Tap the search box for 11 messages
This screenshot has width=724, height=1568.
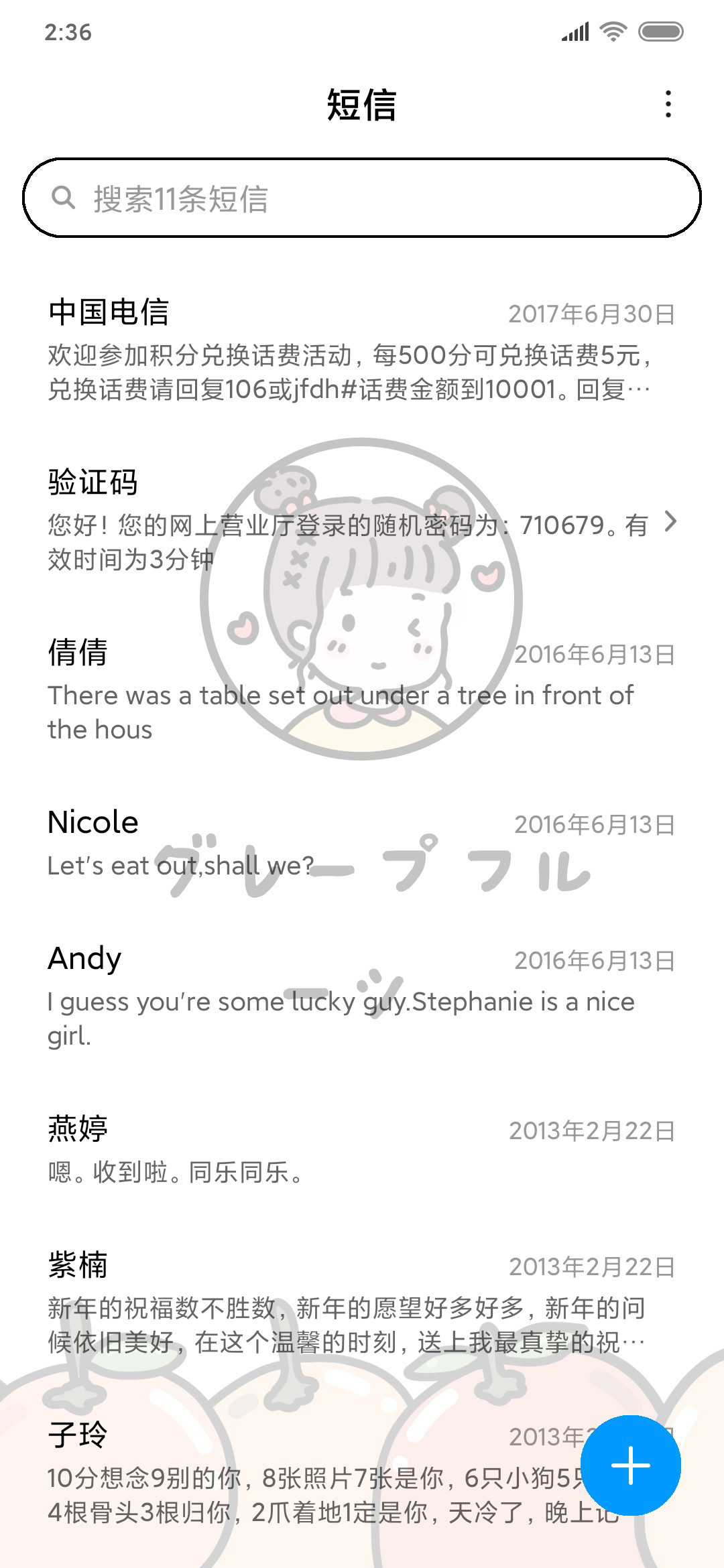tap(362, 198)
